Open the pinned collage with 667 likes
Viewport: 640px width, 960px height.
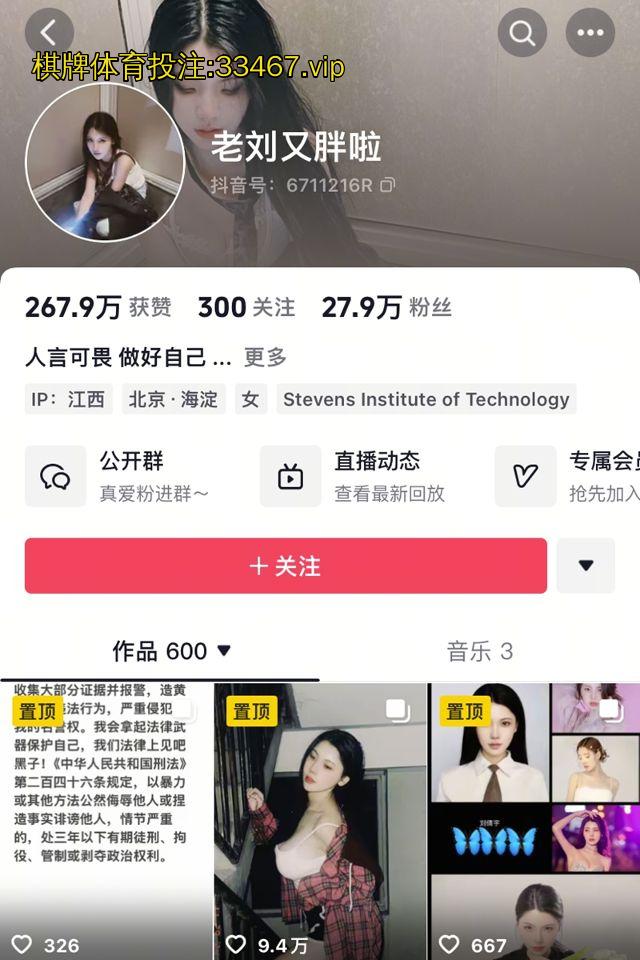click(535, 820)
